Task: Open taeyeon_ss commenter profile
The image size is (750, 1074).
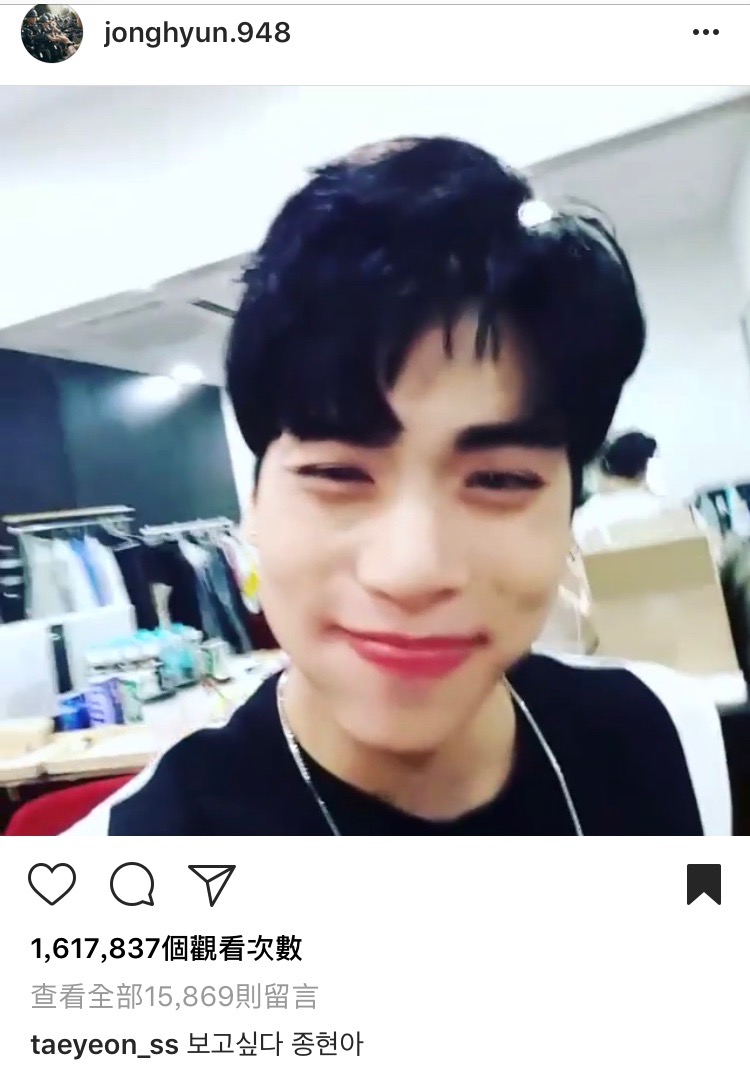Action: 104,1045
